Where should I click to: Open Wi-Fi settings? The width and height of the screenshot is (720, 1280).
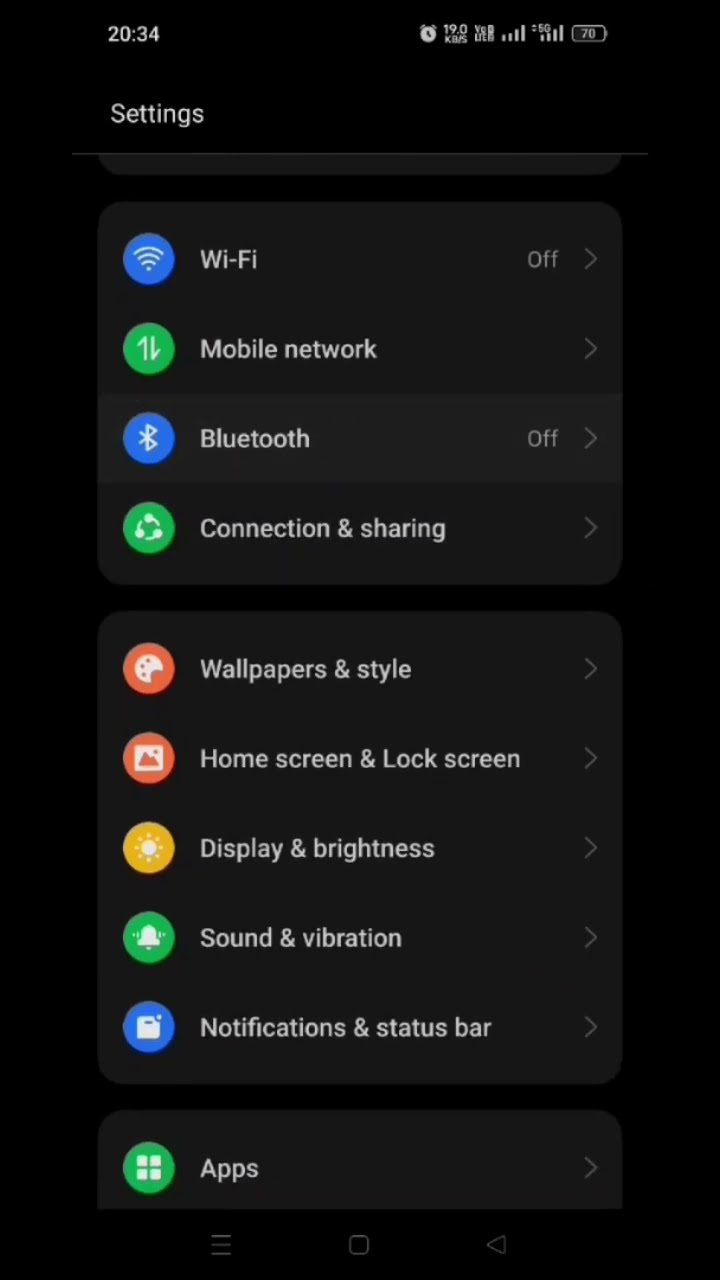[360, 260]
